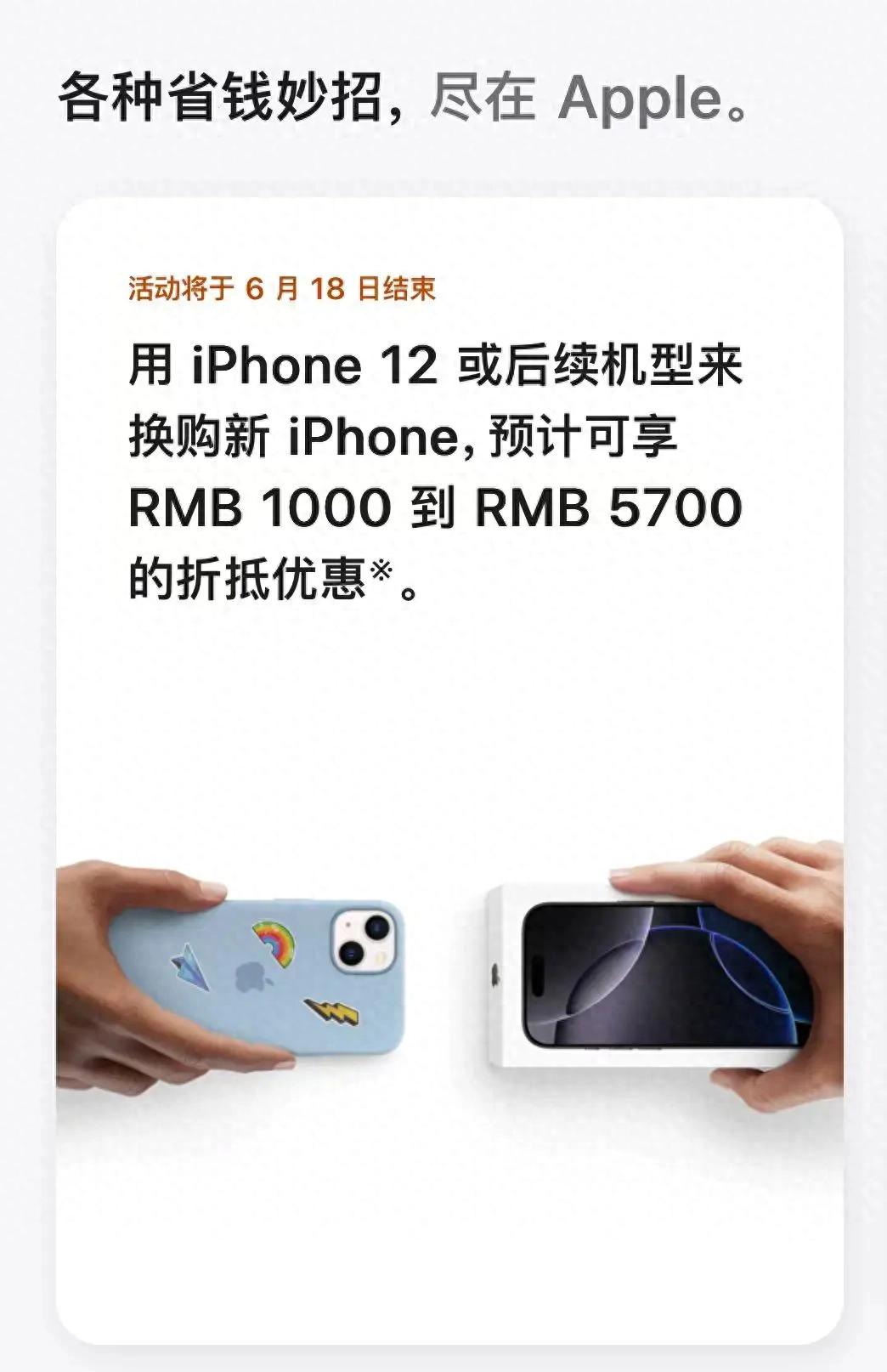Tap the footnote mark after 折抵优惠
The image size is (887, 1372).
pos(381,570)
